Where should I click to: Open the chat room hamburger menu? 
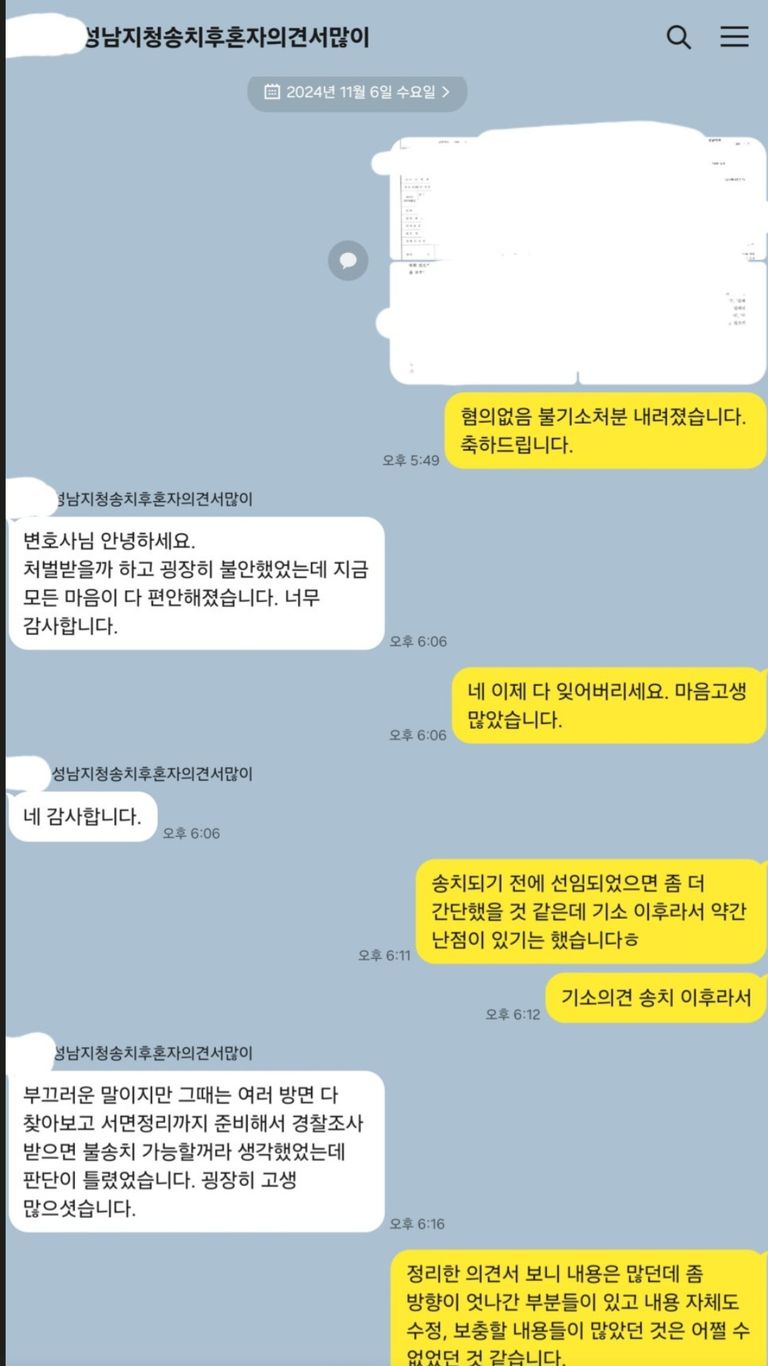[x=734, y=38]
